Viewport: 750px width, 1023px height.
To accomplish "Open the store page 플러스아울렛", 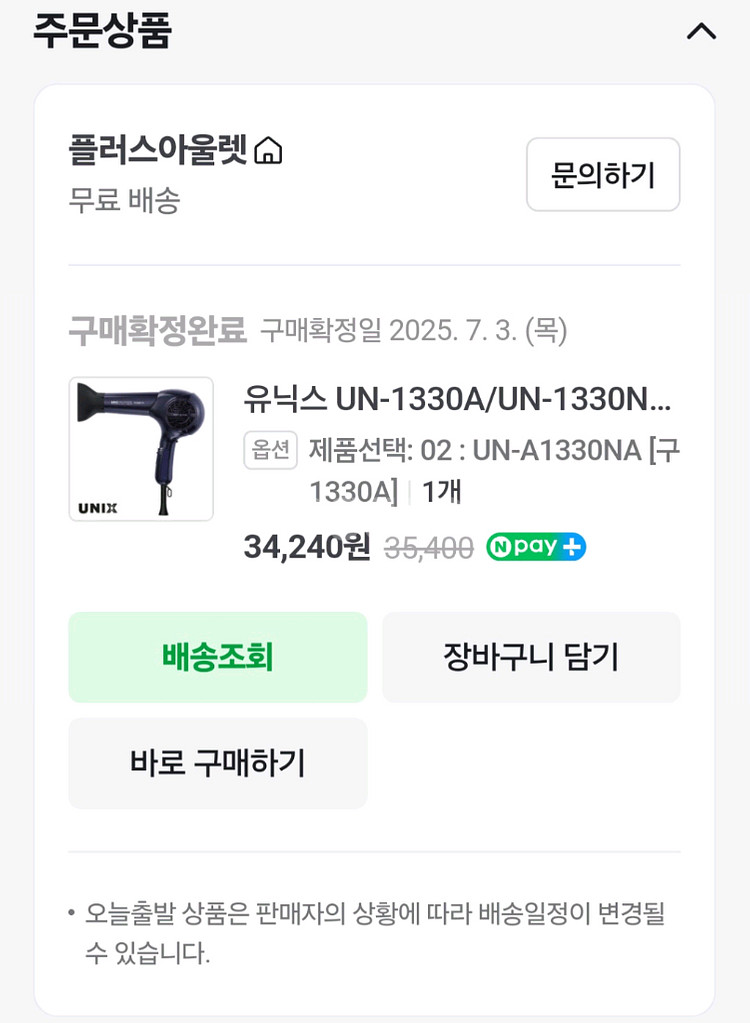I will point(154,150).
